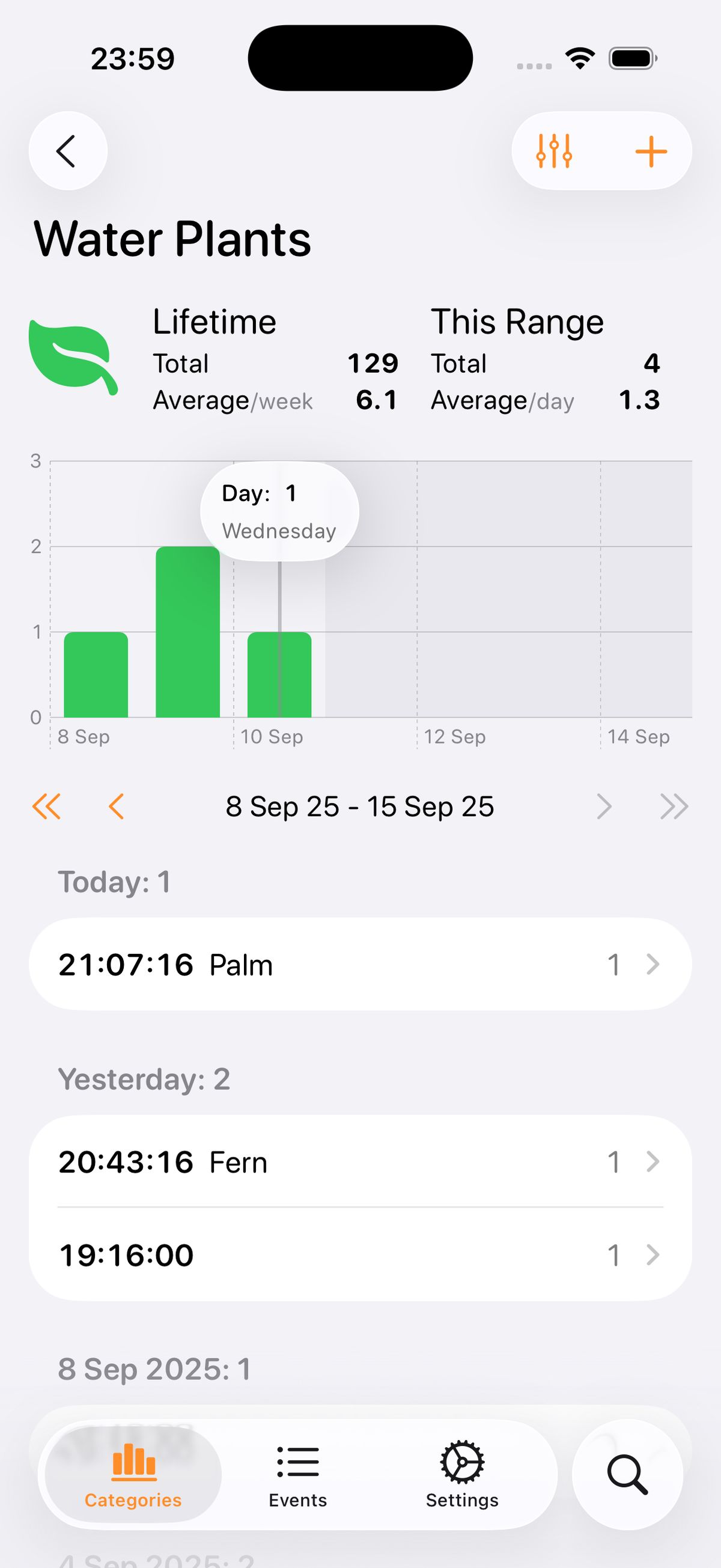Switch to the Events tab
The image size is (721, 1568).
[x=297, y=1474]
